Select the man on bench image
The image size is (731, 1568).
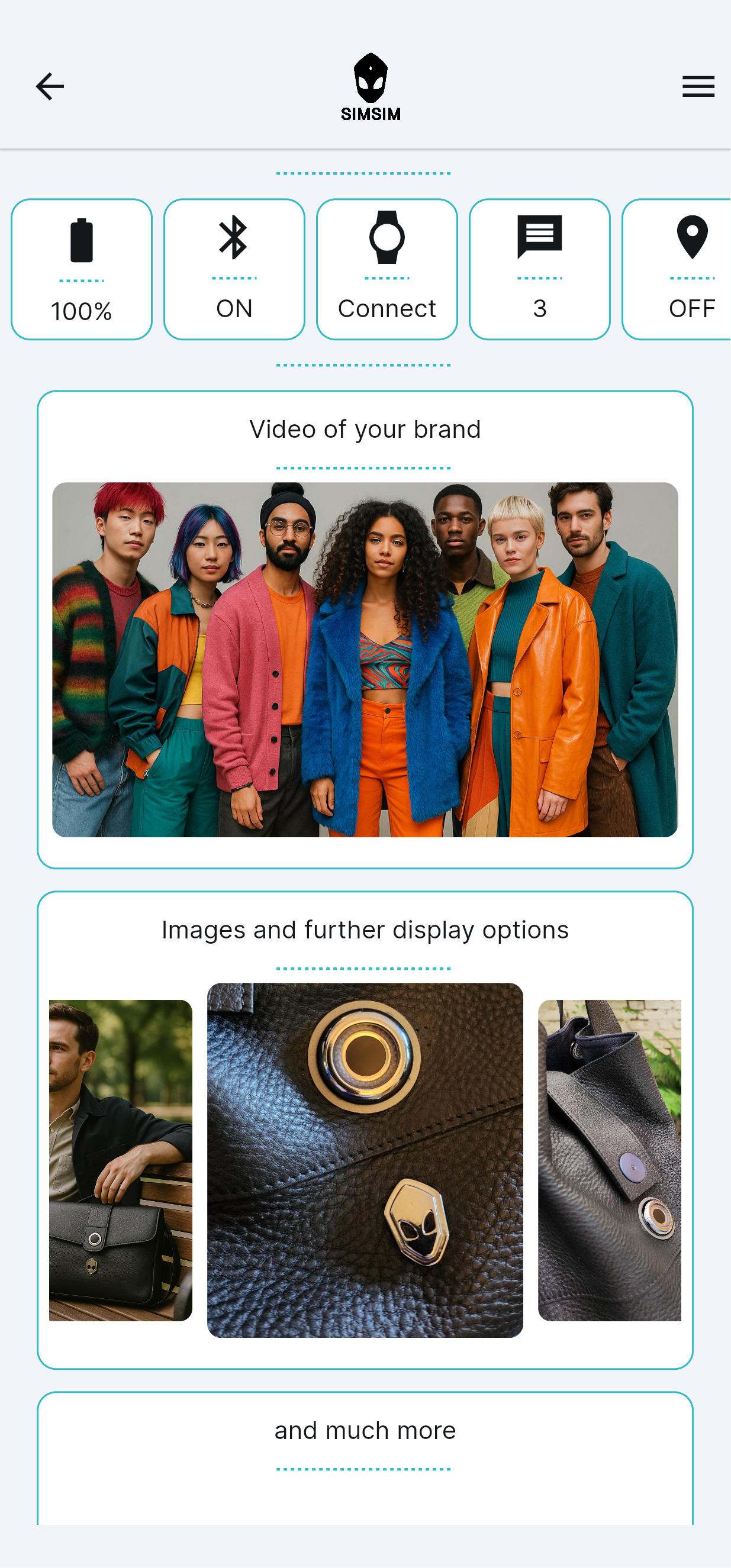click(x=121, y=1160)
